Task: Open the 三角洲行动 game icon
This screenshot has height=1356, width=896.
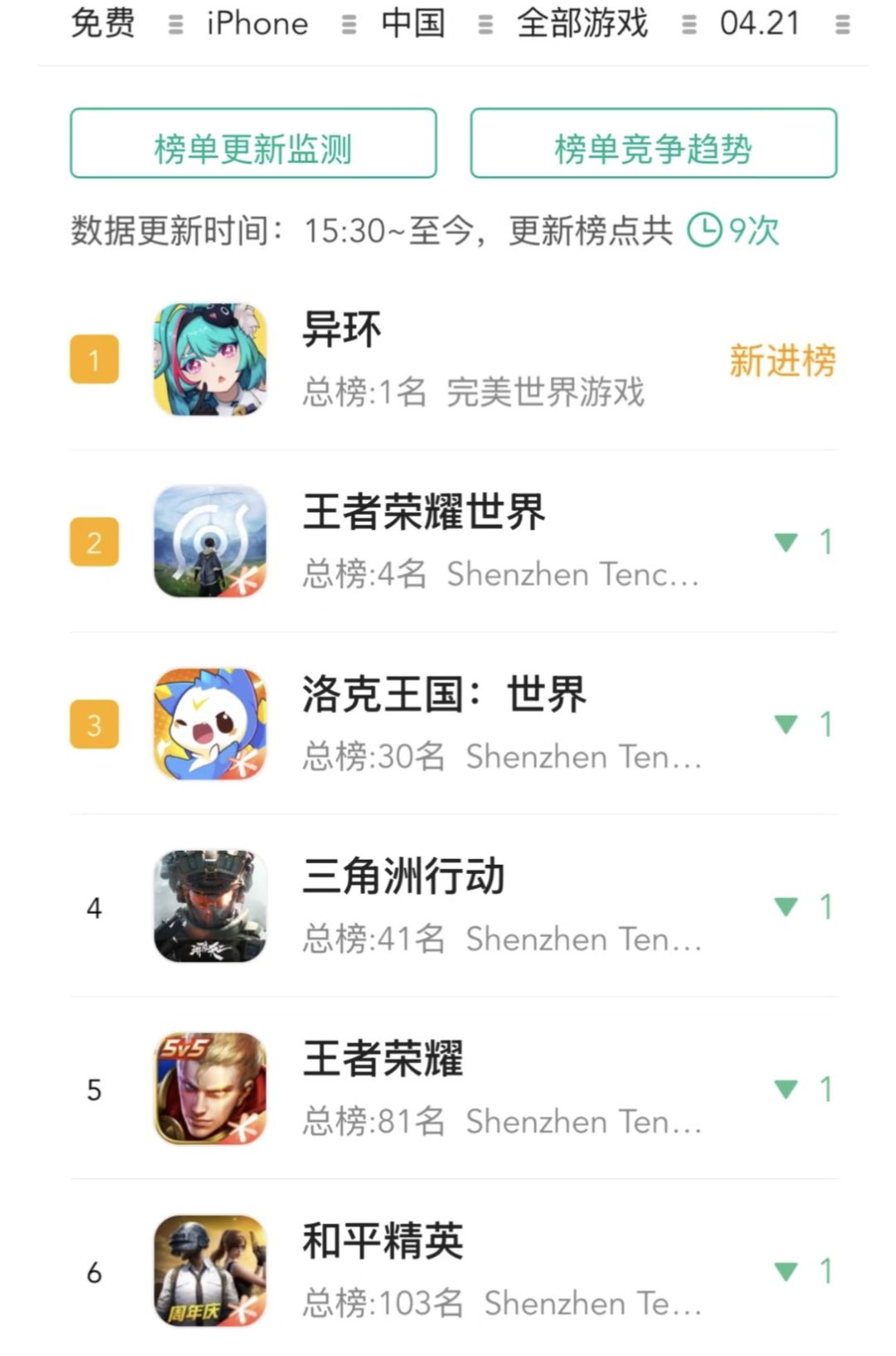Action: pos(212,906)
